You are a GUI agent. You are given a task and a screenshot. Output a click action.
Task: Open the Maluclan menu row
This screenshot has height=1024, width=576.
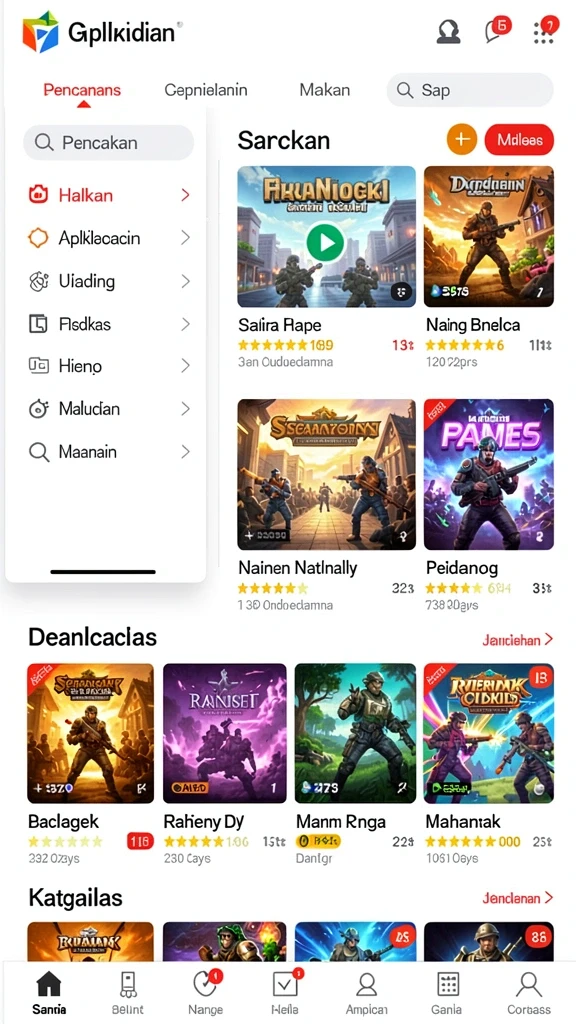coord(108,409)
